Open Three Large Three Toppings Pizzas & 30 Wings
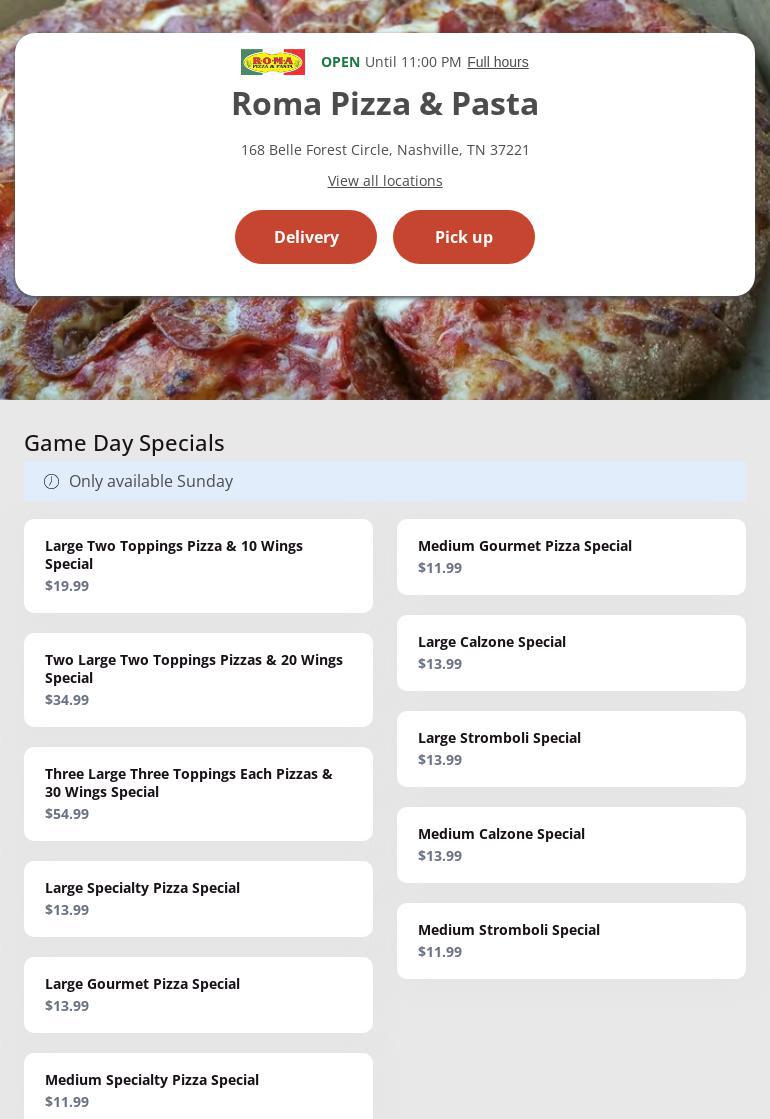This screenshot has height=1119, width=770. click(198, 793)
